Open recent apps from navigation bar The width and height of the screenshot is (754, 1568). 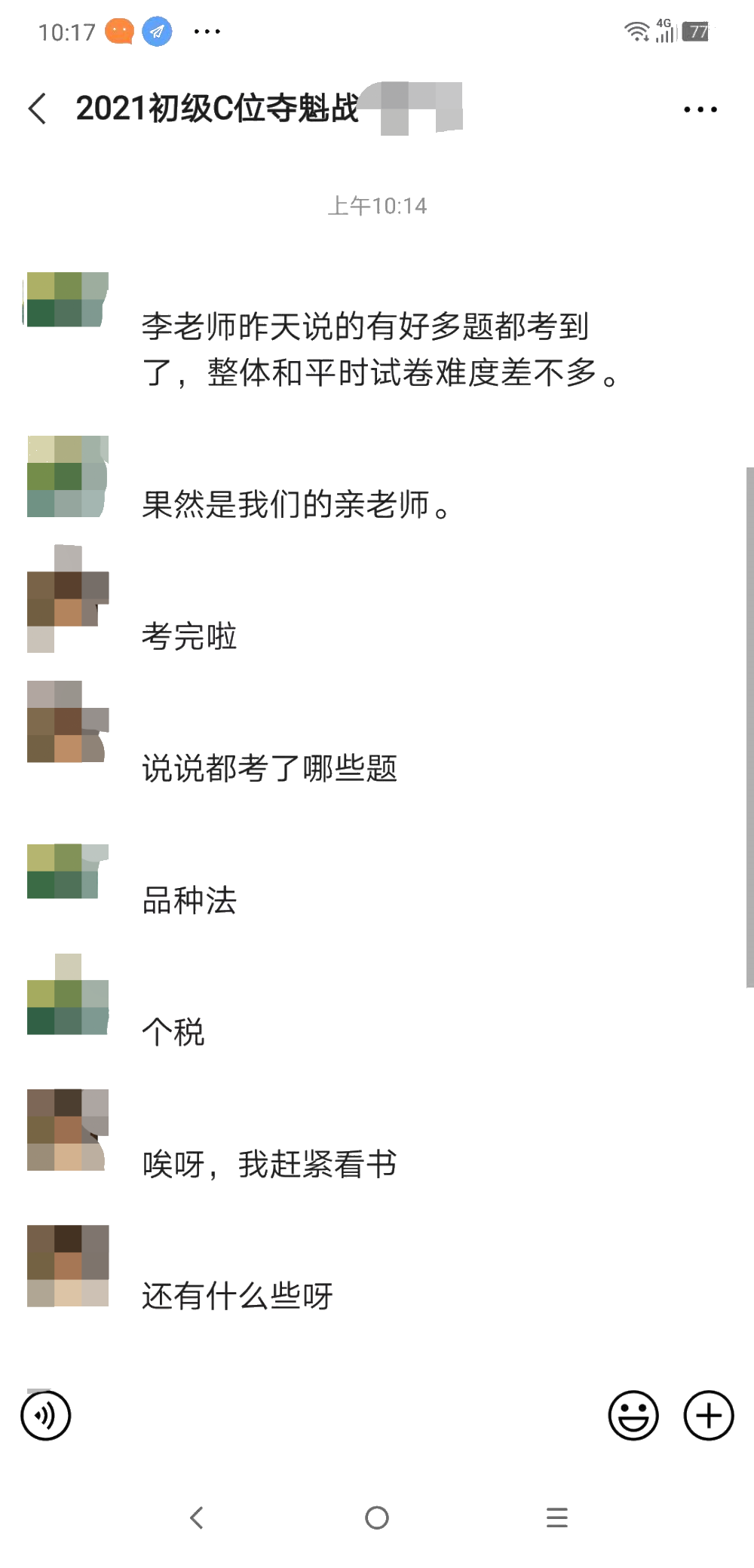[x=557, y=1517]
